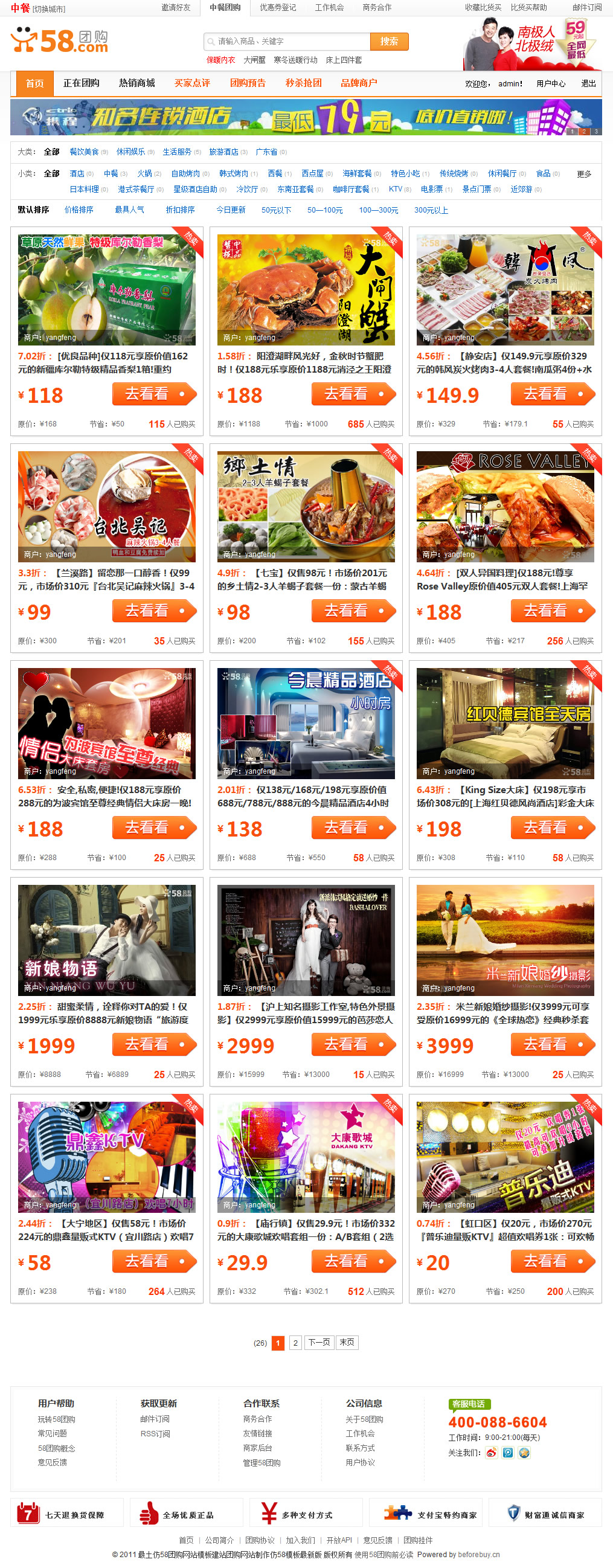Screen dimensions: 613x1568
Task: Open 用户中心 user center link
Action: (550, 84)
